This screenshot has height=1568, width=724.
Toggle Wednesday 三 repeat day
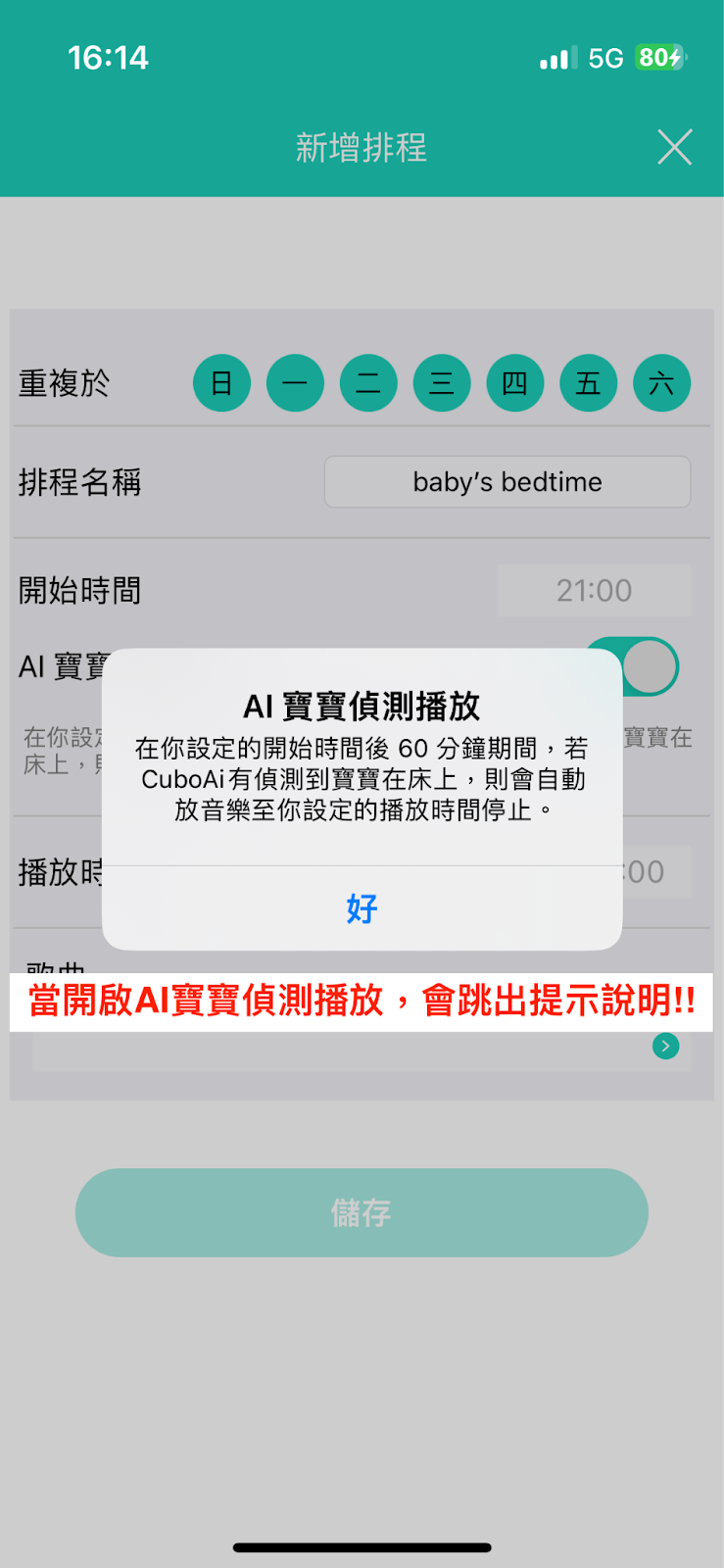[x=442, y=383]
